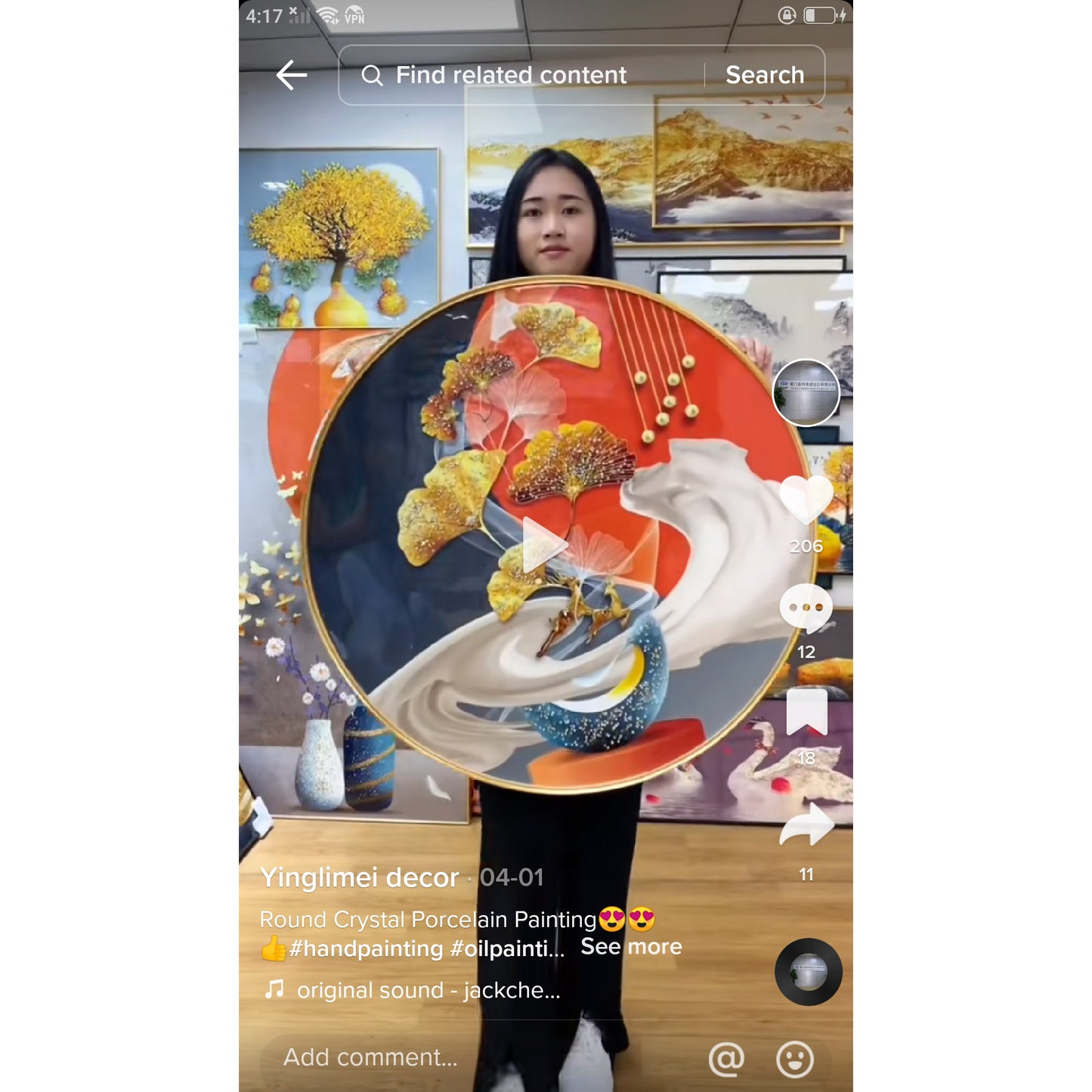The width and height of the screenshot is (1092, 1092).
Task: Go back using the arrow icon
Action: click(x=292, y=76)
